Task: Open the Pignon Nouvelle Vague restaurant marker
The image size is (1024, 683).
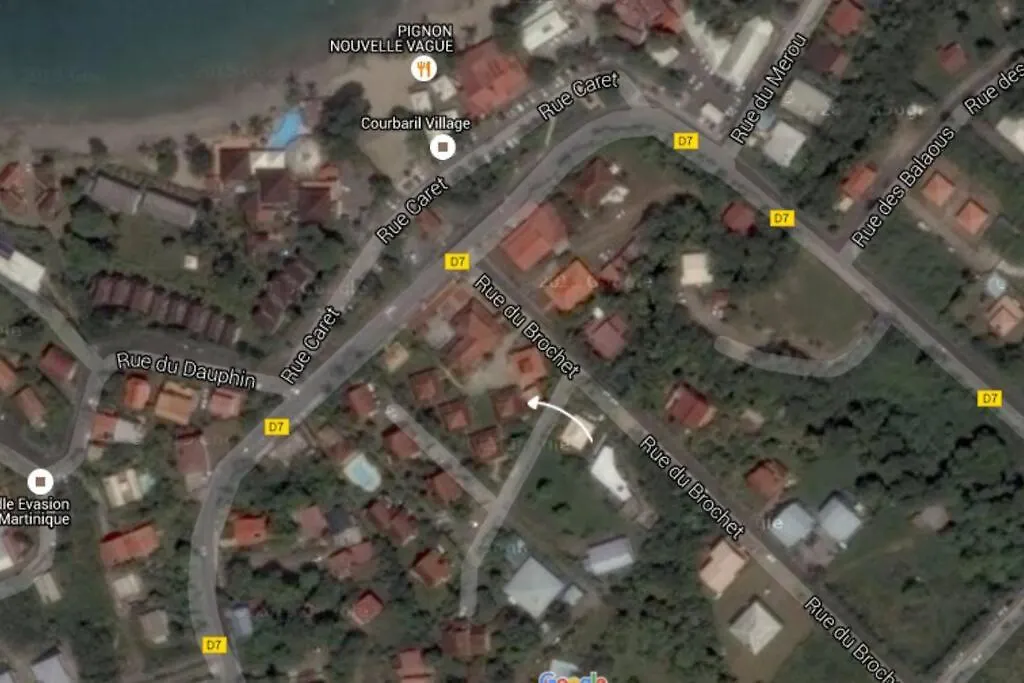Action: click(424, 69)
